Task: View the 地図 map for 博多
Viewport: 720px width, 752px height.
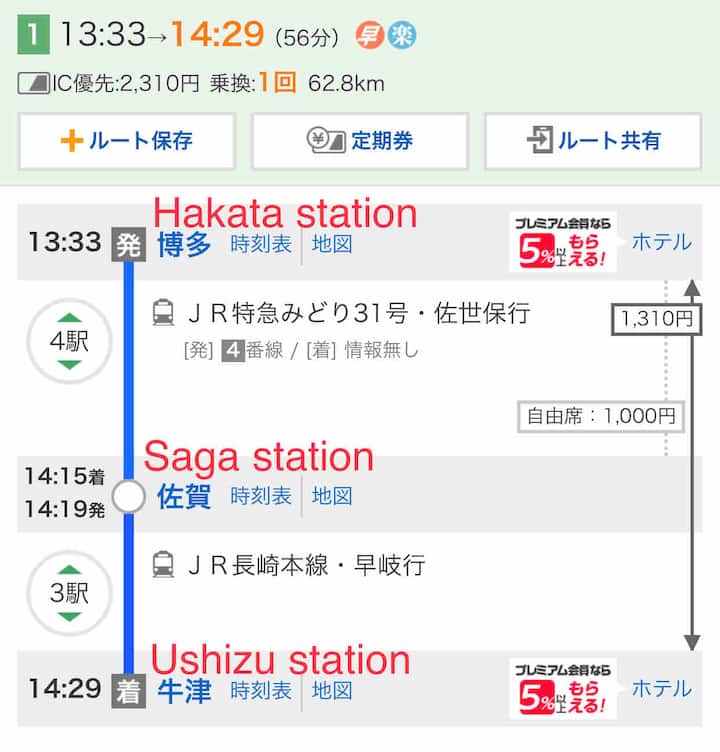Action: (332, 243)
